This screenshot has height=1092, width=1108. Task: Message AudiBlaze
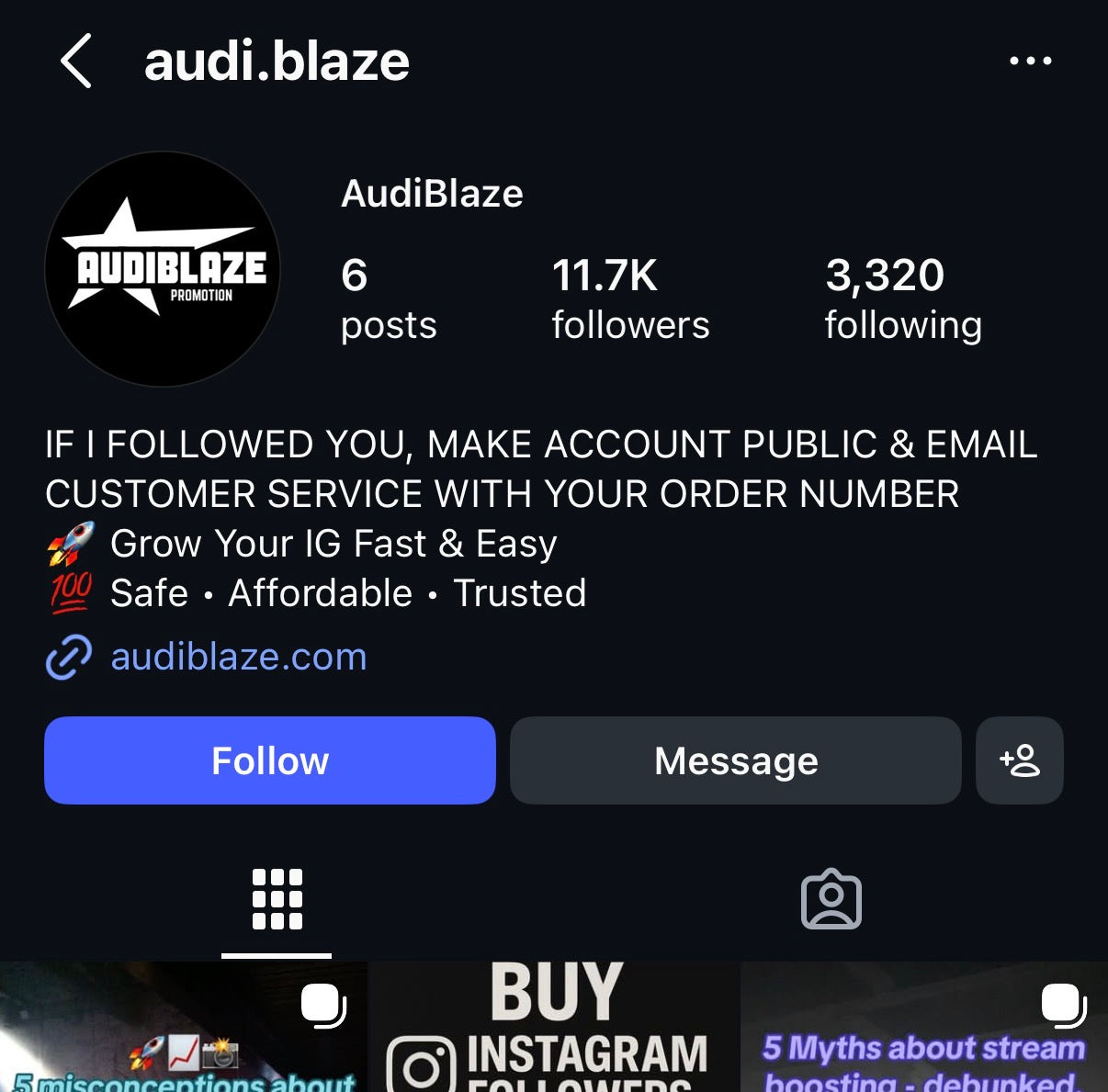tap(735, 760)
